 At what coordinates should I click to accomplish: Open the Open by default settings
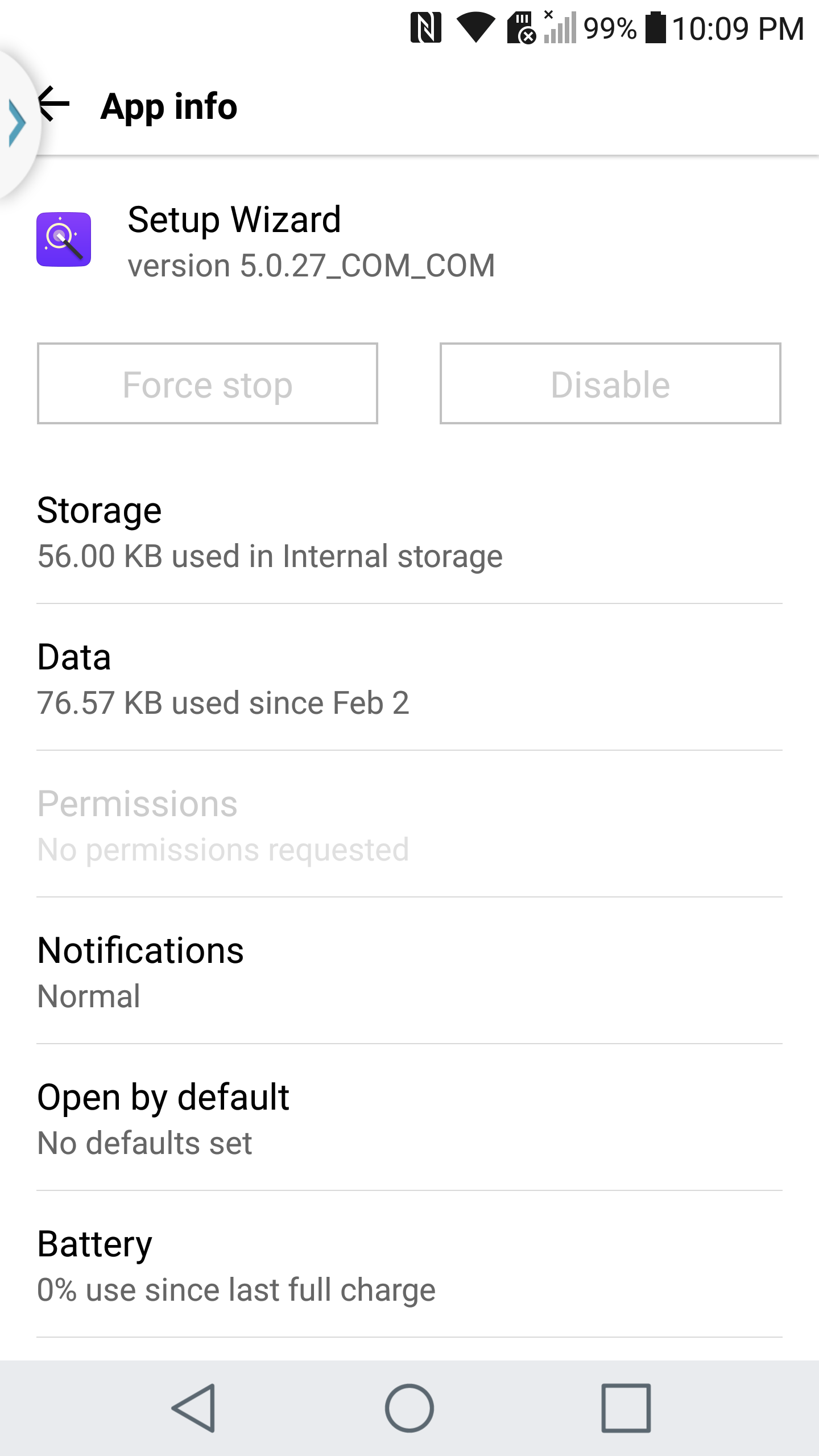coord(409,1119)
